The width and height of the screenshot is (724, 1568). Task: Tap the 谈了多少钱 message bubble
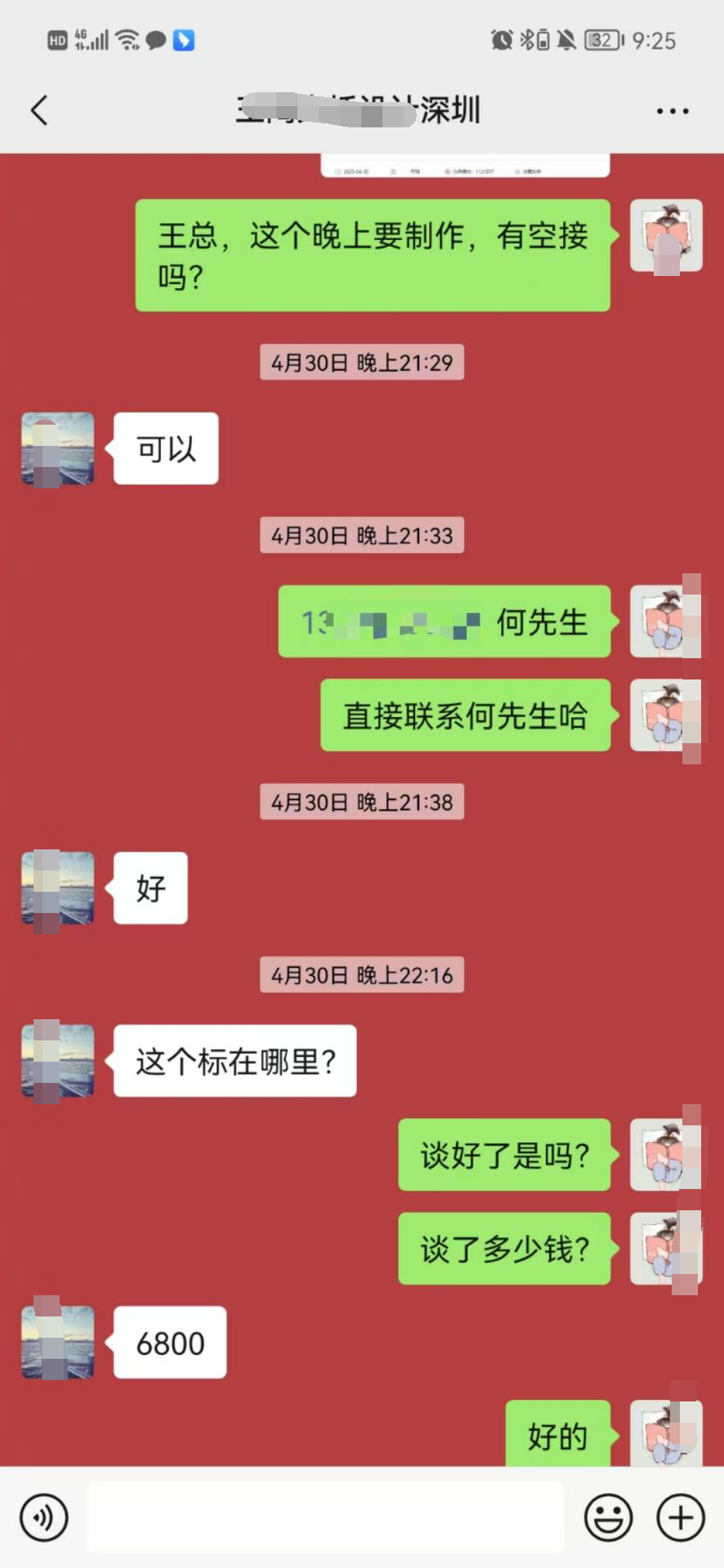[x=503, y=1248]
